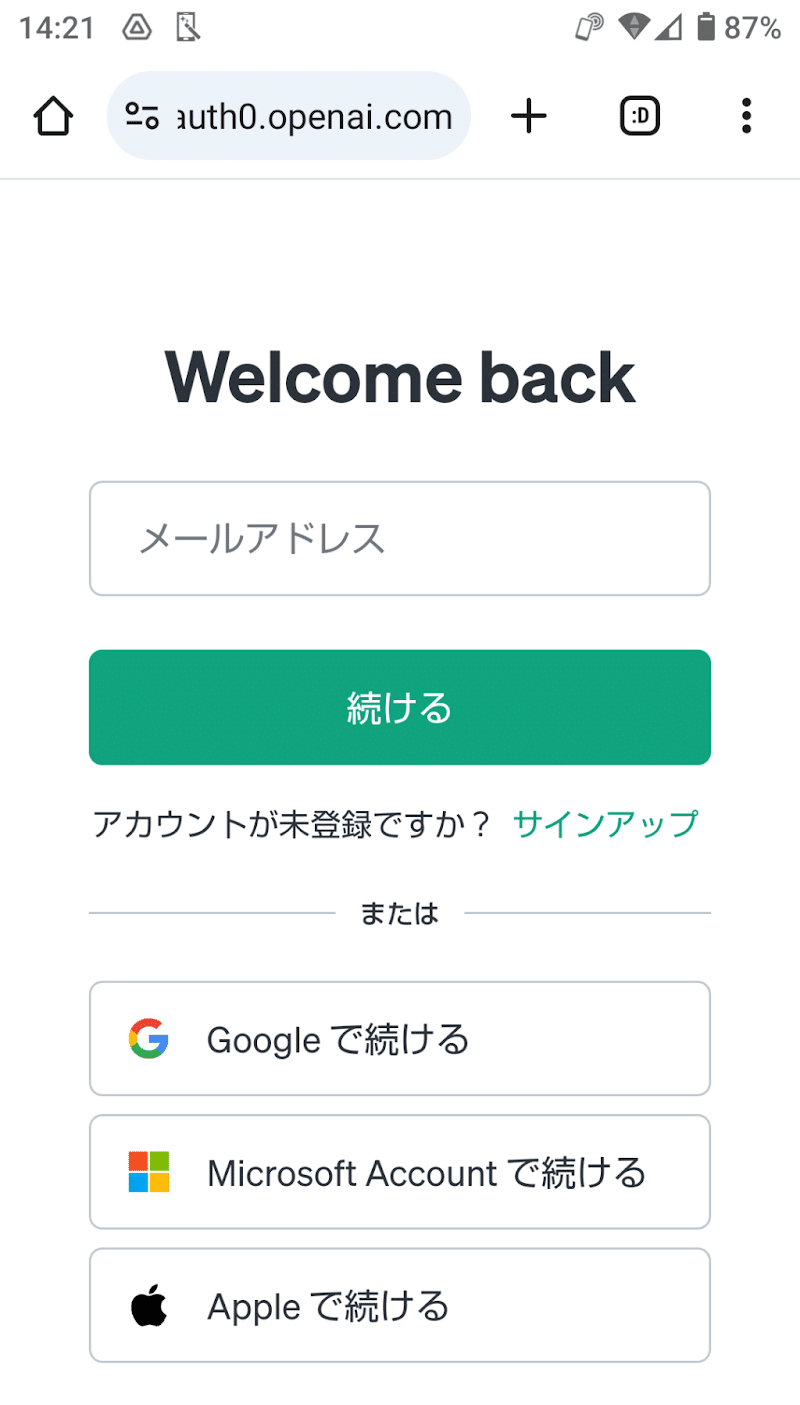Open the browser overflow menu
This screenshot has width=800, height=1405.
746,117
